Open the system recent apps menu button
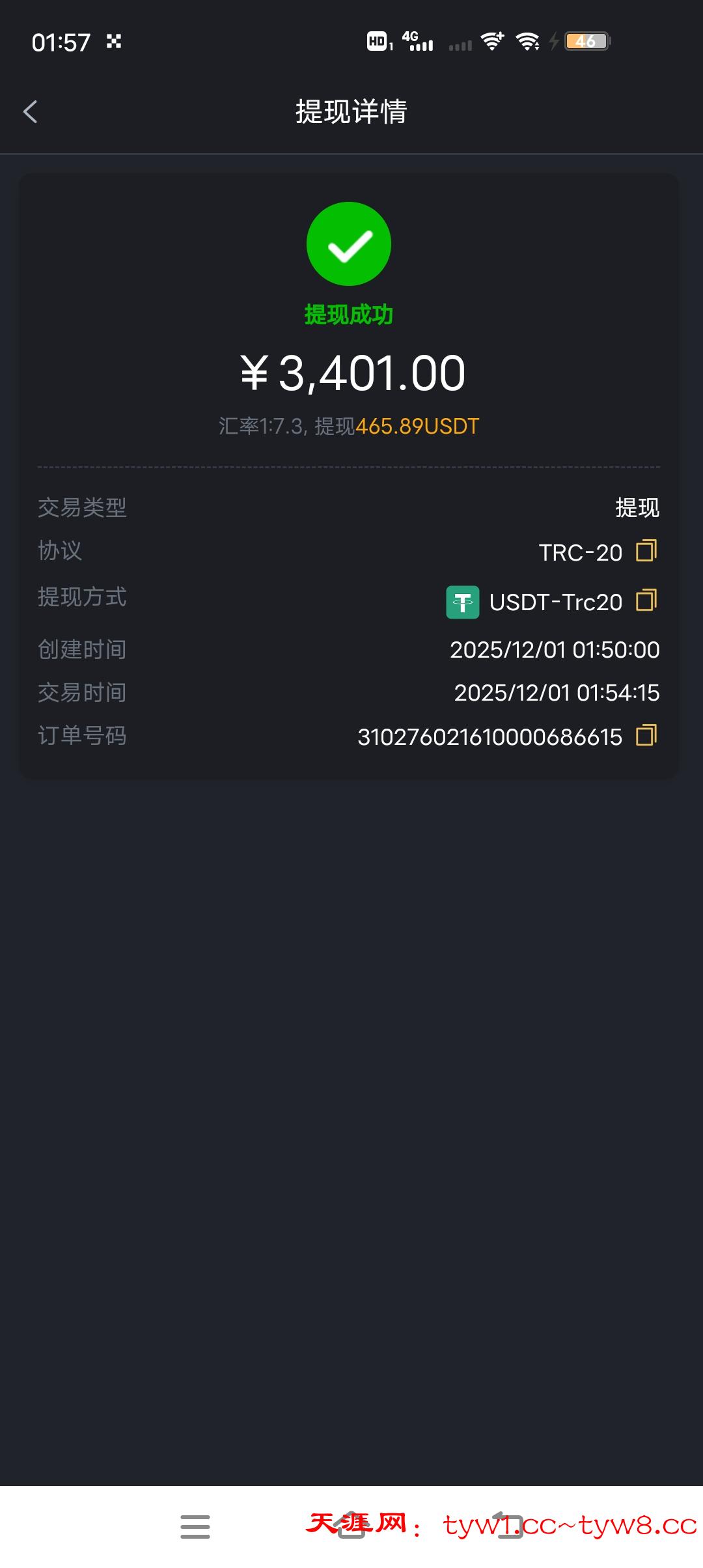The width and height of the screenshot is (703, 1568). 195,1526
